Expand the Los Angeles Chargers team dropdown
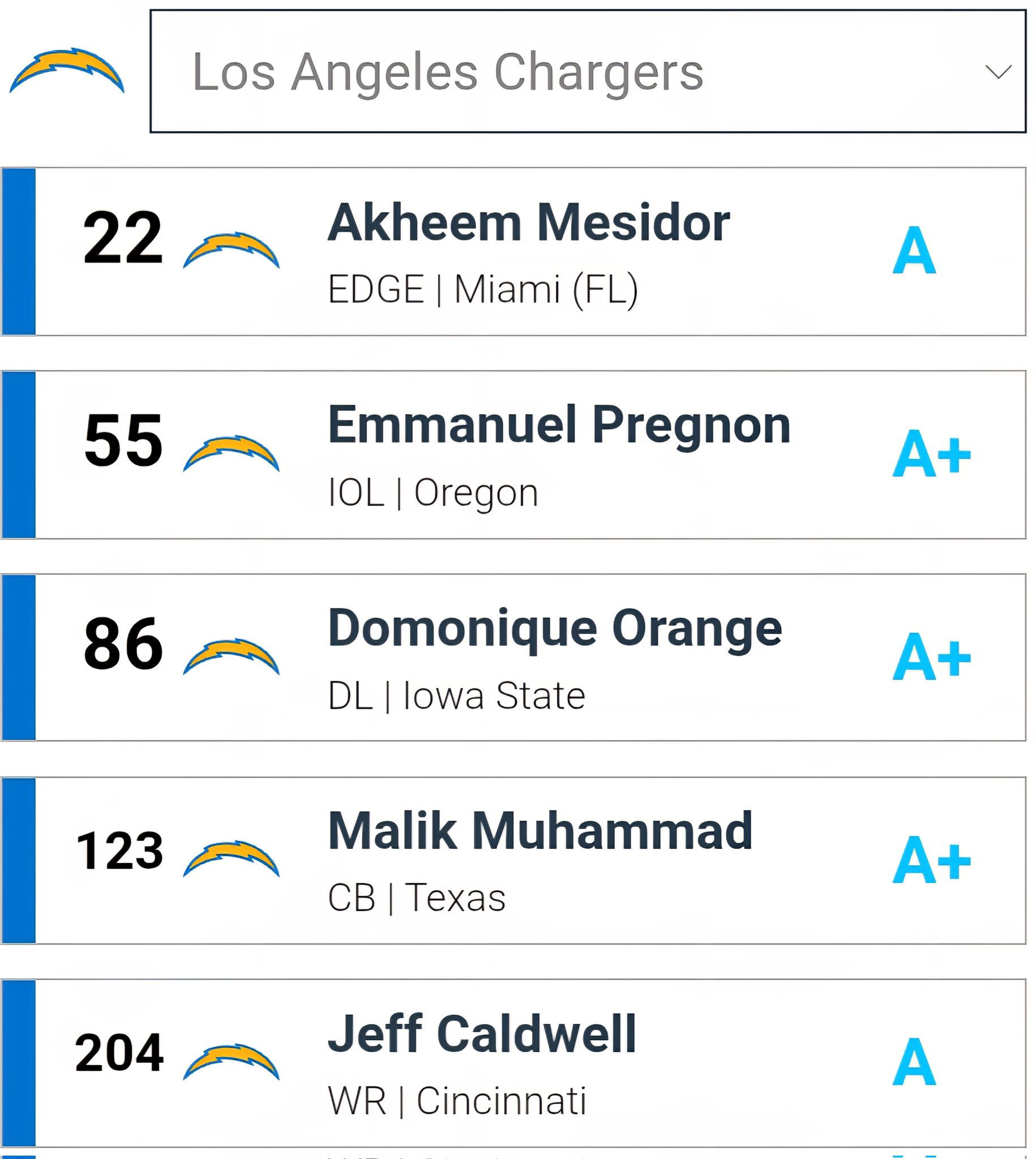Viewport: 1036px width, 1159px height. [x=588, y=72]
